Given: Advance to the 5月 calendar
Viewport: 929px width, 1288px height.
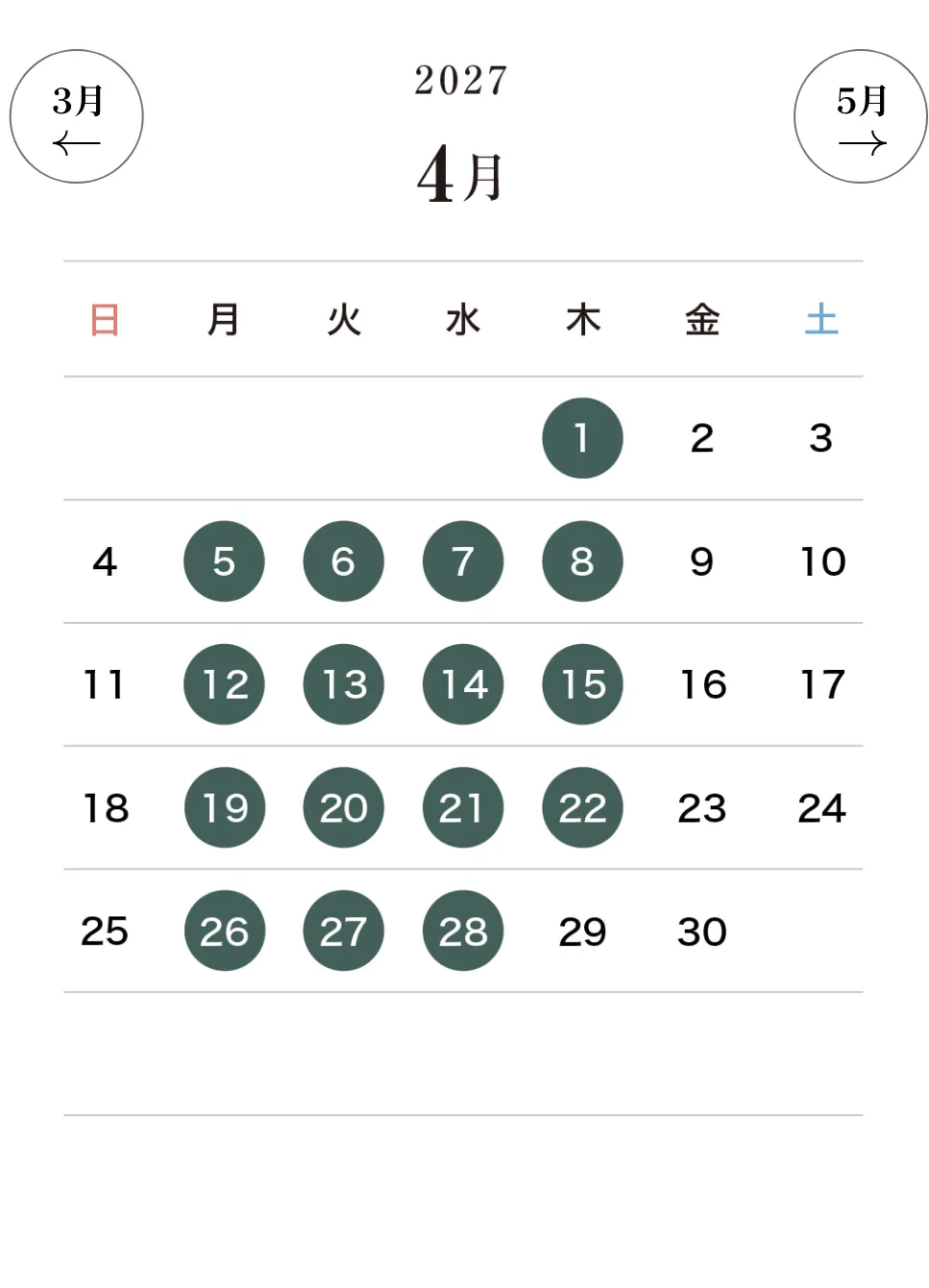Looking at the screenshot, I should point(860,117).
